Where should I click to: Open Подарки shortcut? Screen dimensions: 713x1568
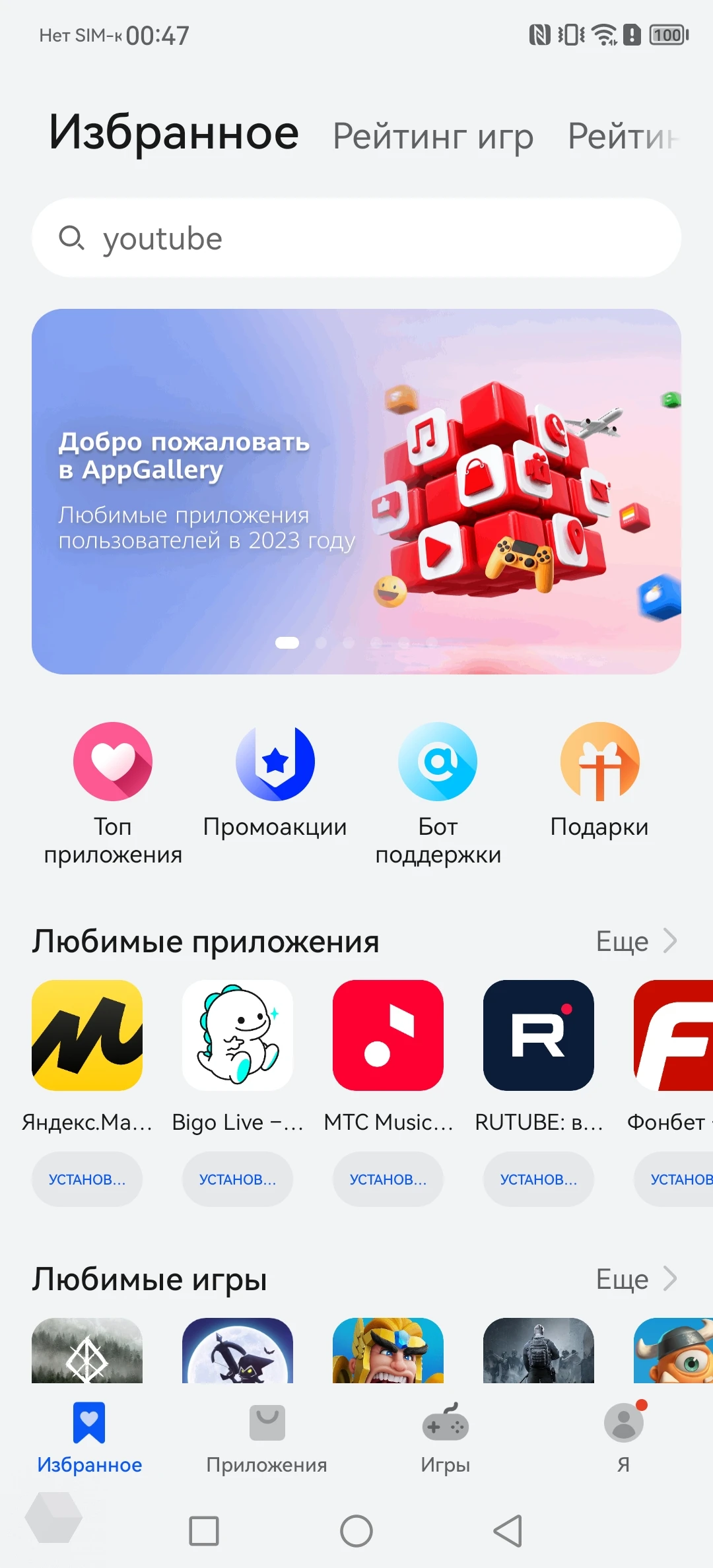coord(599,762)
